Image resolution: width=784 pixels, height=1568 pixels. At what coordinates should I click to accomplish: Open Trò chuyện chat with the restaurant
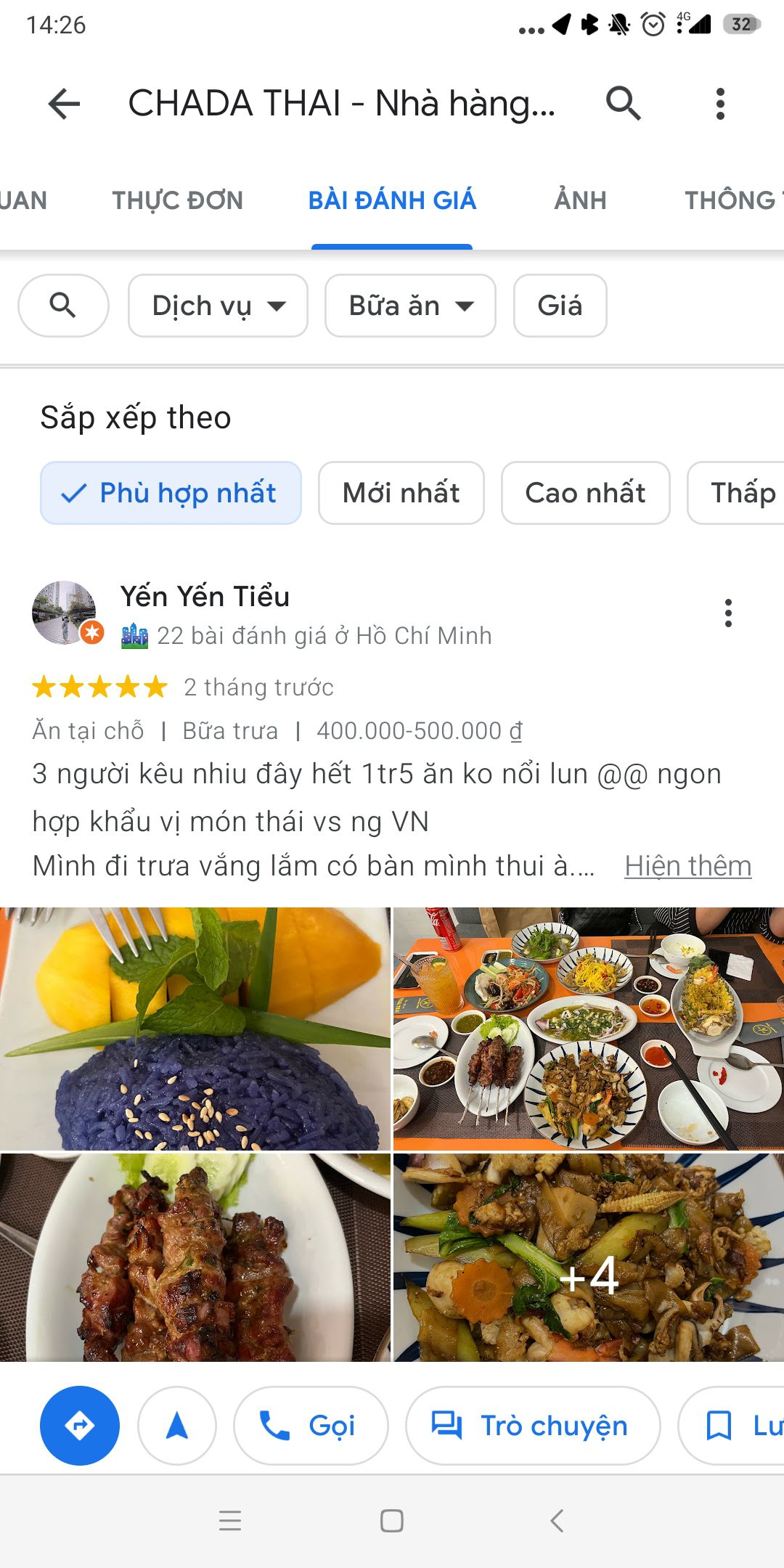tap(532, 1424)
